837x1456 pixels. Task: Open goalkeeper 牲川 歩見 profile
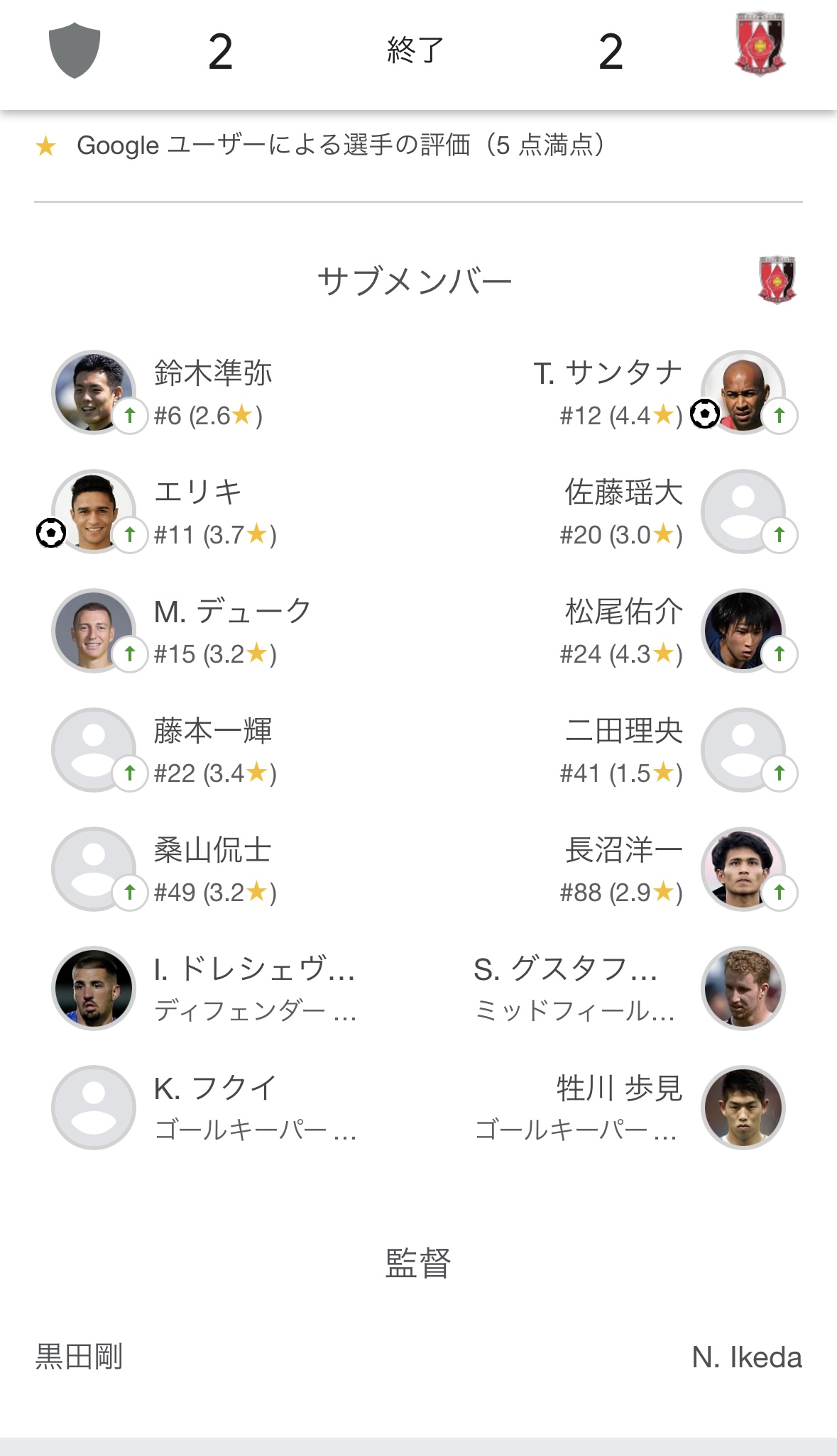point(618,1108)
